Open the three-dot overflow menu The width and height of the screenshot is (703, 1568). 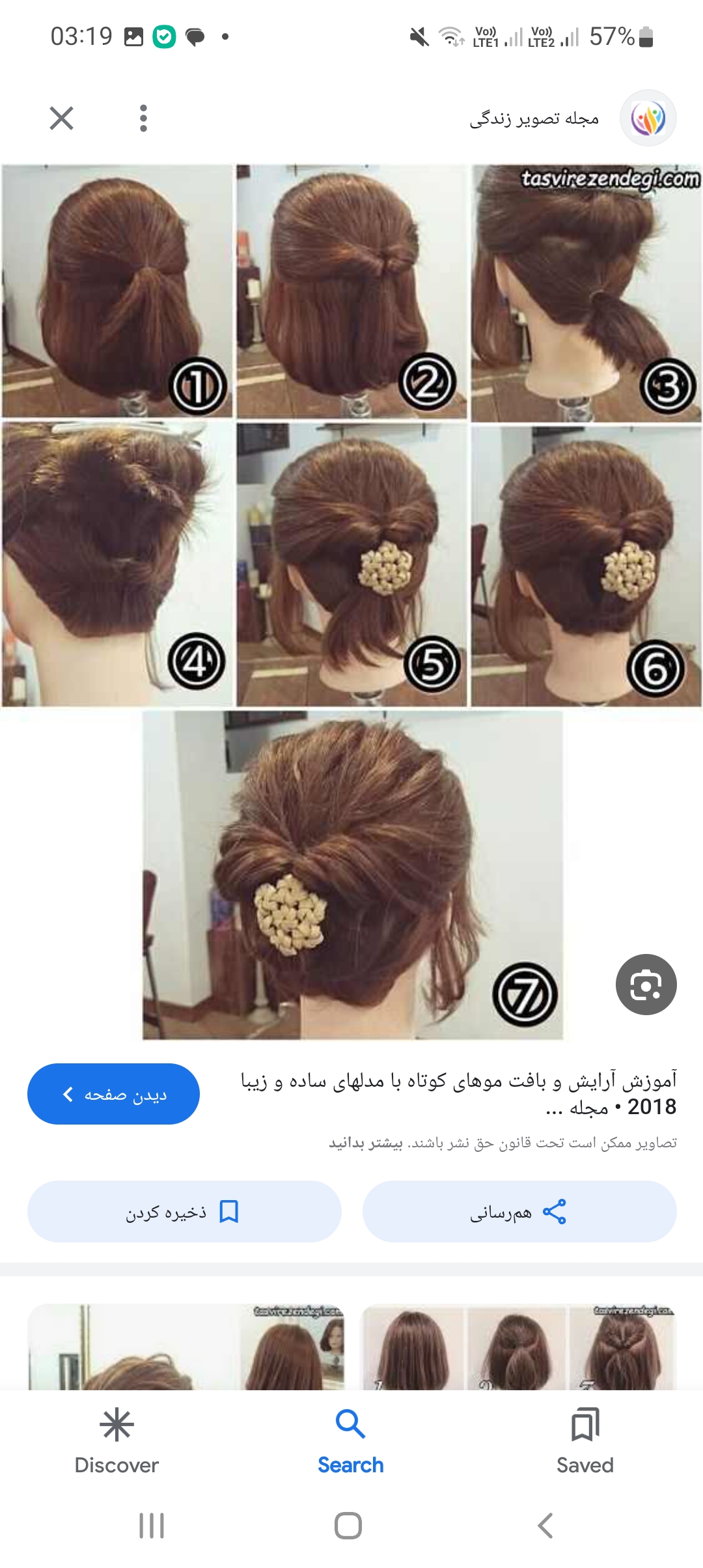tap(143, 119)
